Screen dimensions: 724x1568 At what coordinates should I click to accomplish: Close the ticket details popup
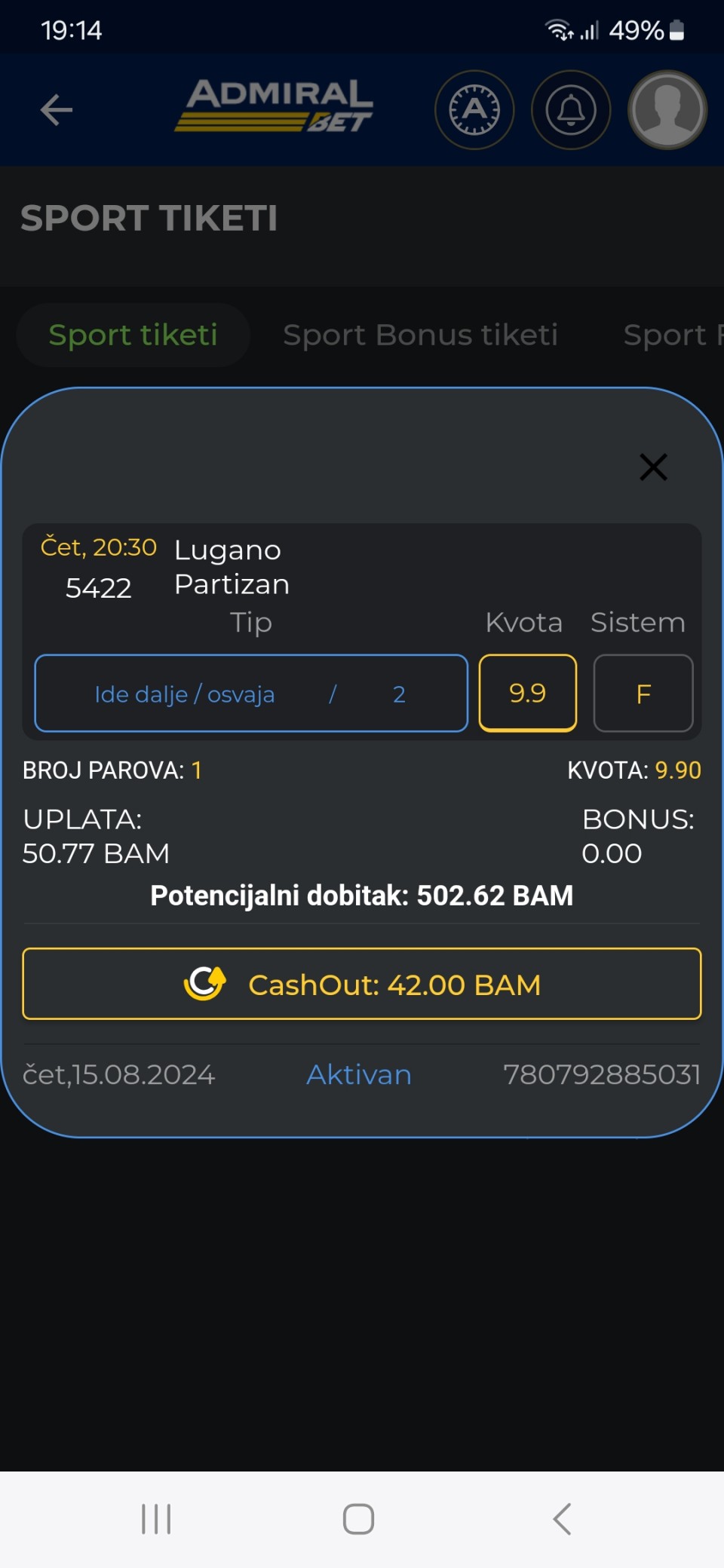(x=653, y=467)
